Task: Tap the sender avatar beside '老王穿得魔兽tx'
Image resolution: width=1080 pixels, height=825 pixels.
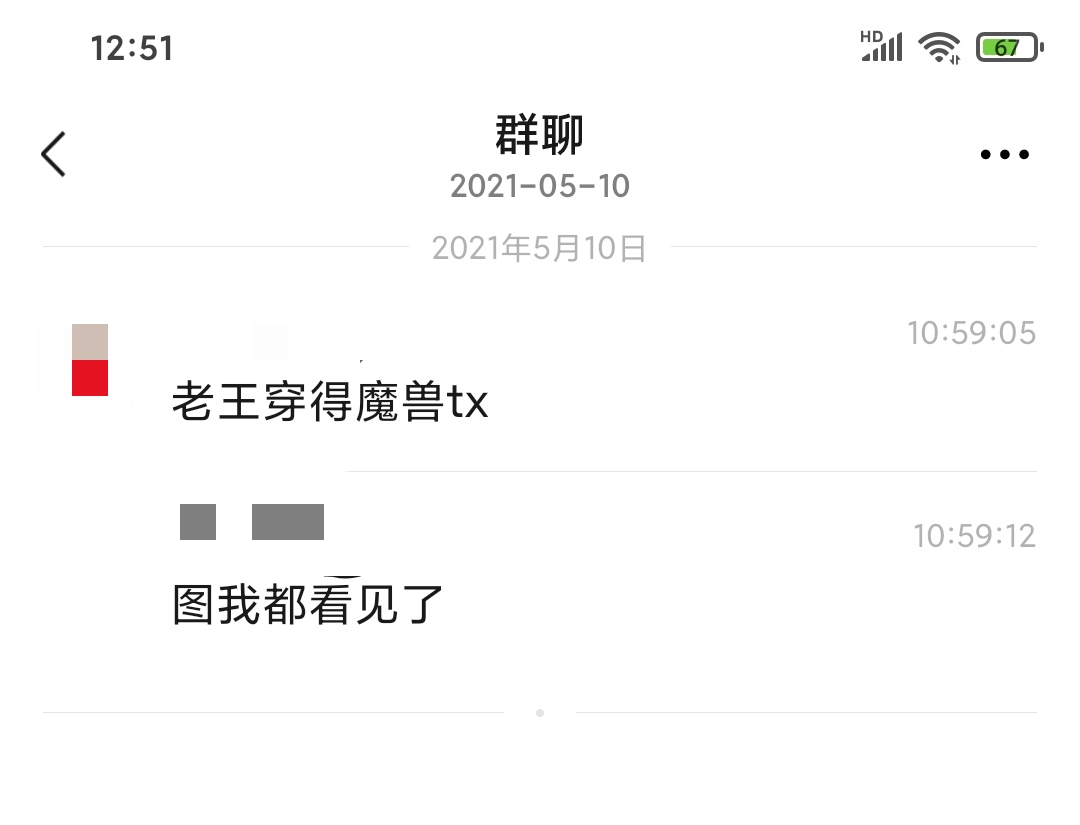Action: 90,360
